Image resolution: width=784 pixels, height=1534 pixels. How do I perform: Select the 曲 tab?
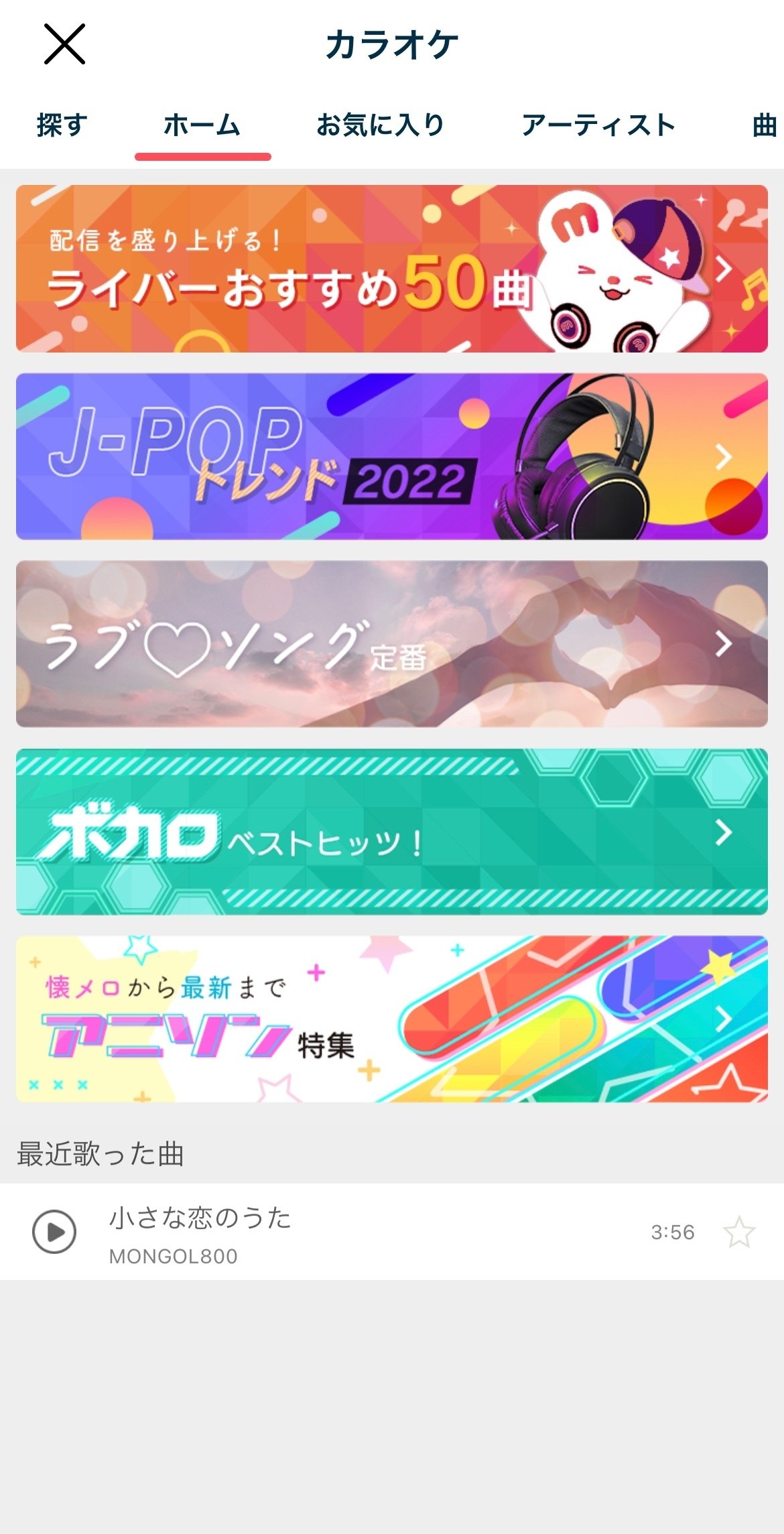pyautogui.click(x=764, y=125)
